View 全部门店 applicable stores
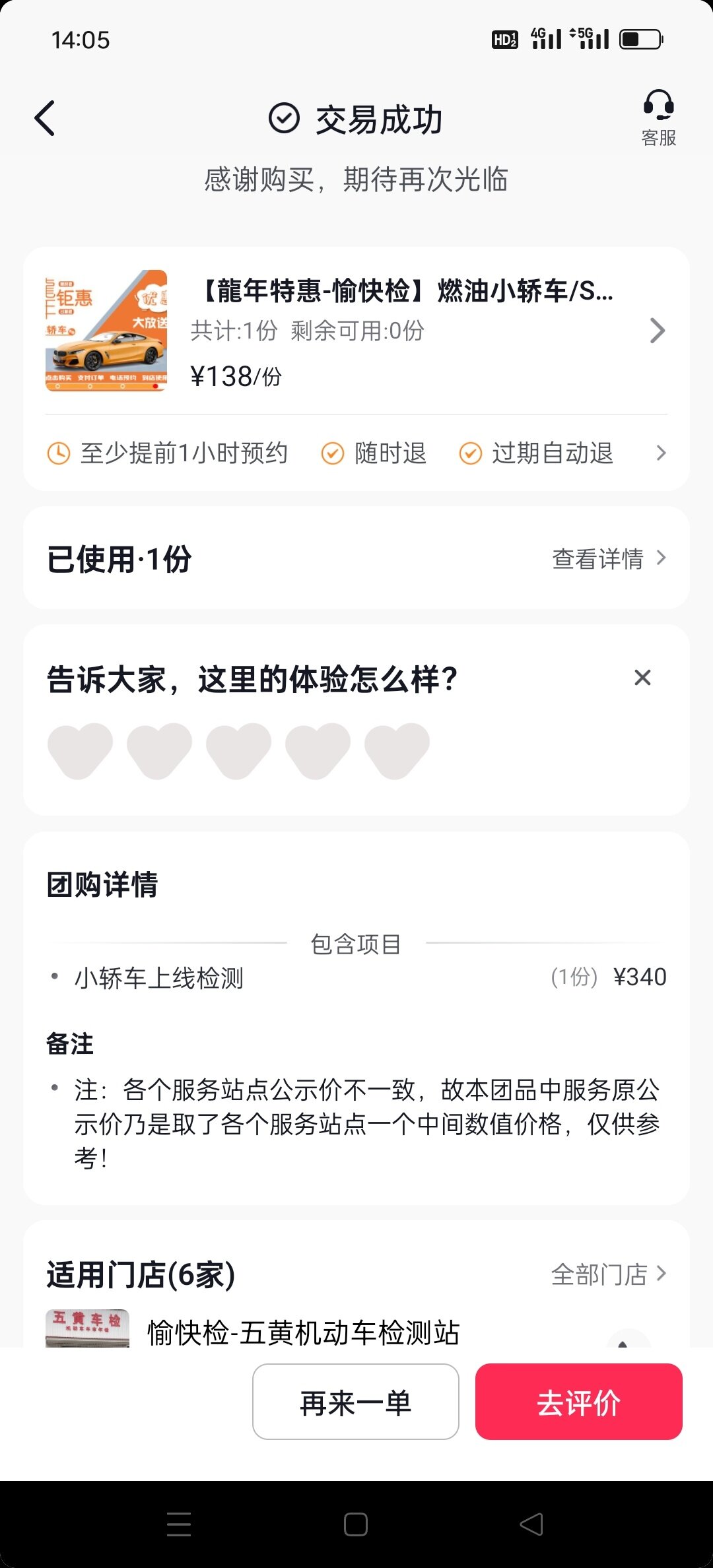This screenshot has height=1568, width=713. click(x=609, y=1274)
